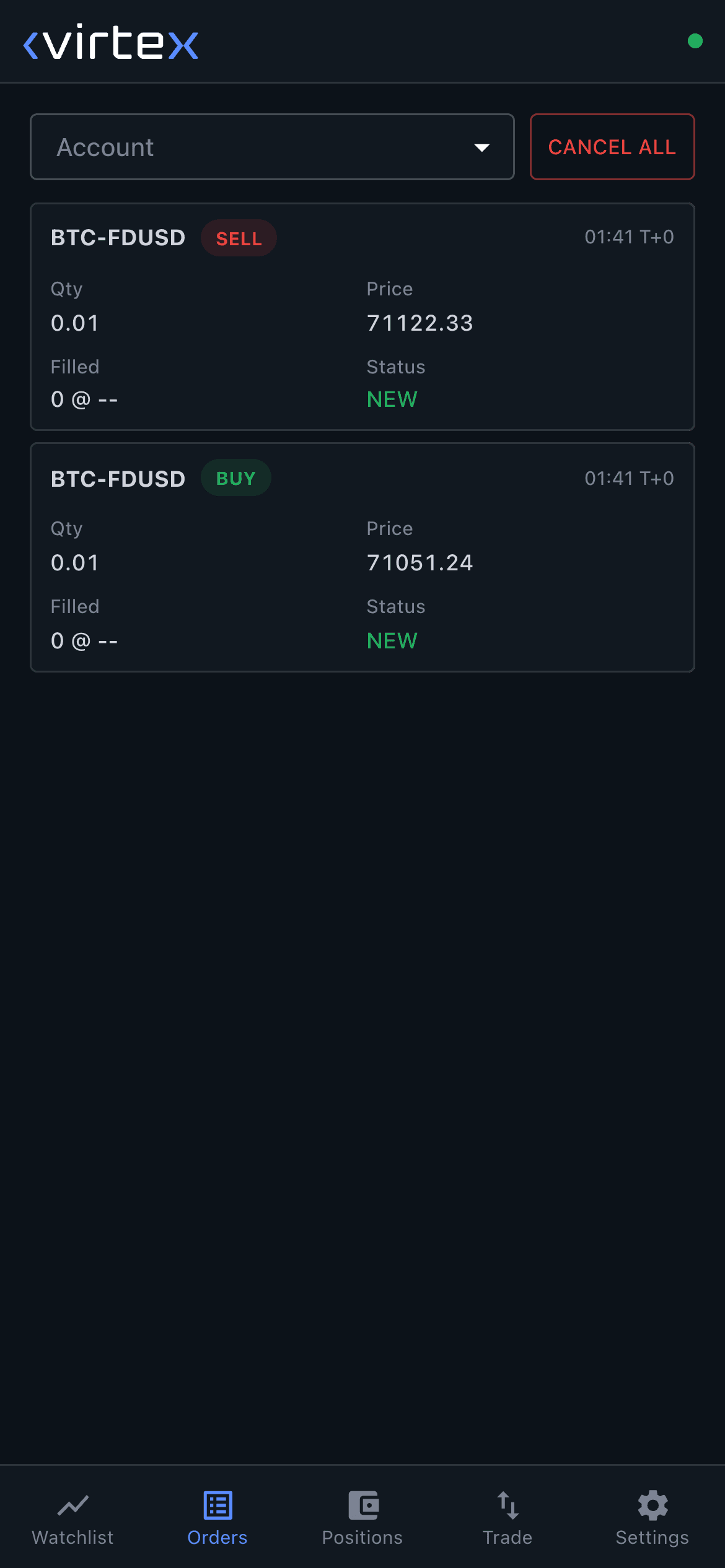The height and width of the screenshot is (1568, 725).
Task: Tap the BUY badge on second order
Action: click(235, 477)
